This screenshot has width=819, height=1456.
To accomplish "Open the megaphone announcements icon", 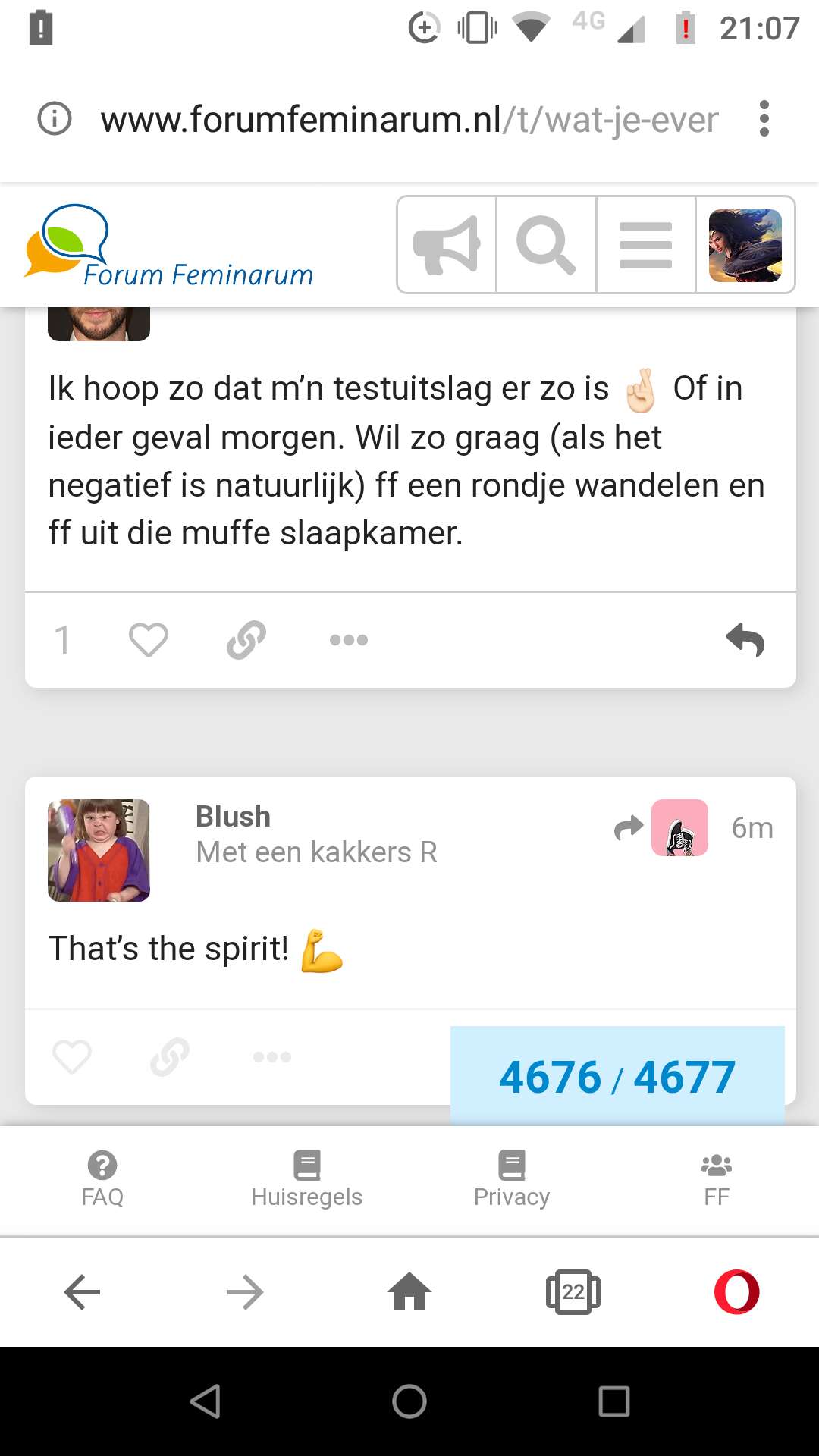I will tap(447, 245).
